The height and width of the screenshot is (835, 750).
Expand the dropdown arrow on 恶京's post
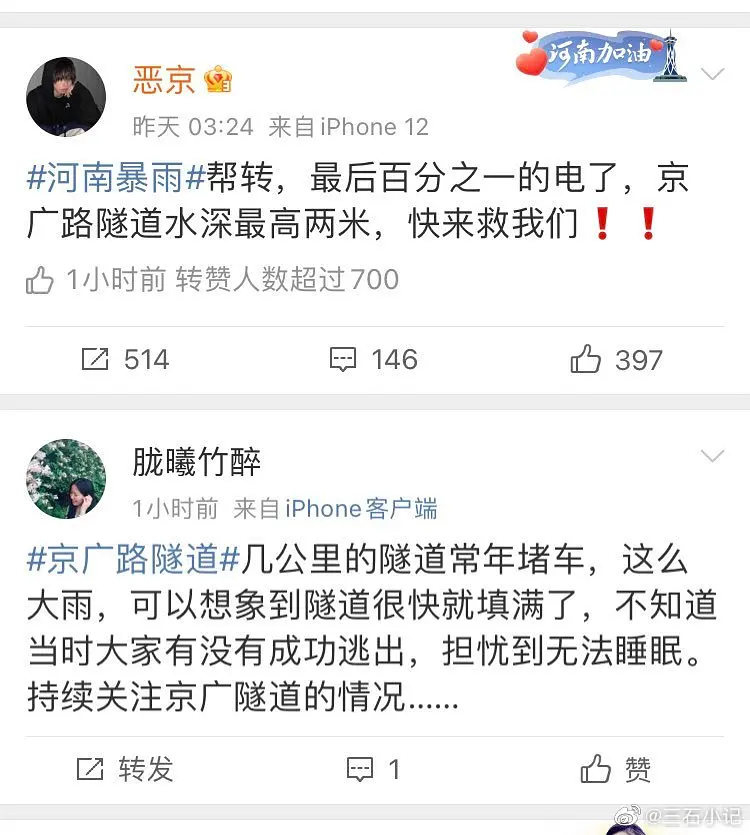(712, 74)
